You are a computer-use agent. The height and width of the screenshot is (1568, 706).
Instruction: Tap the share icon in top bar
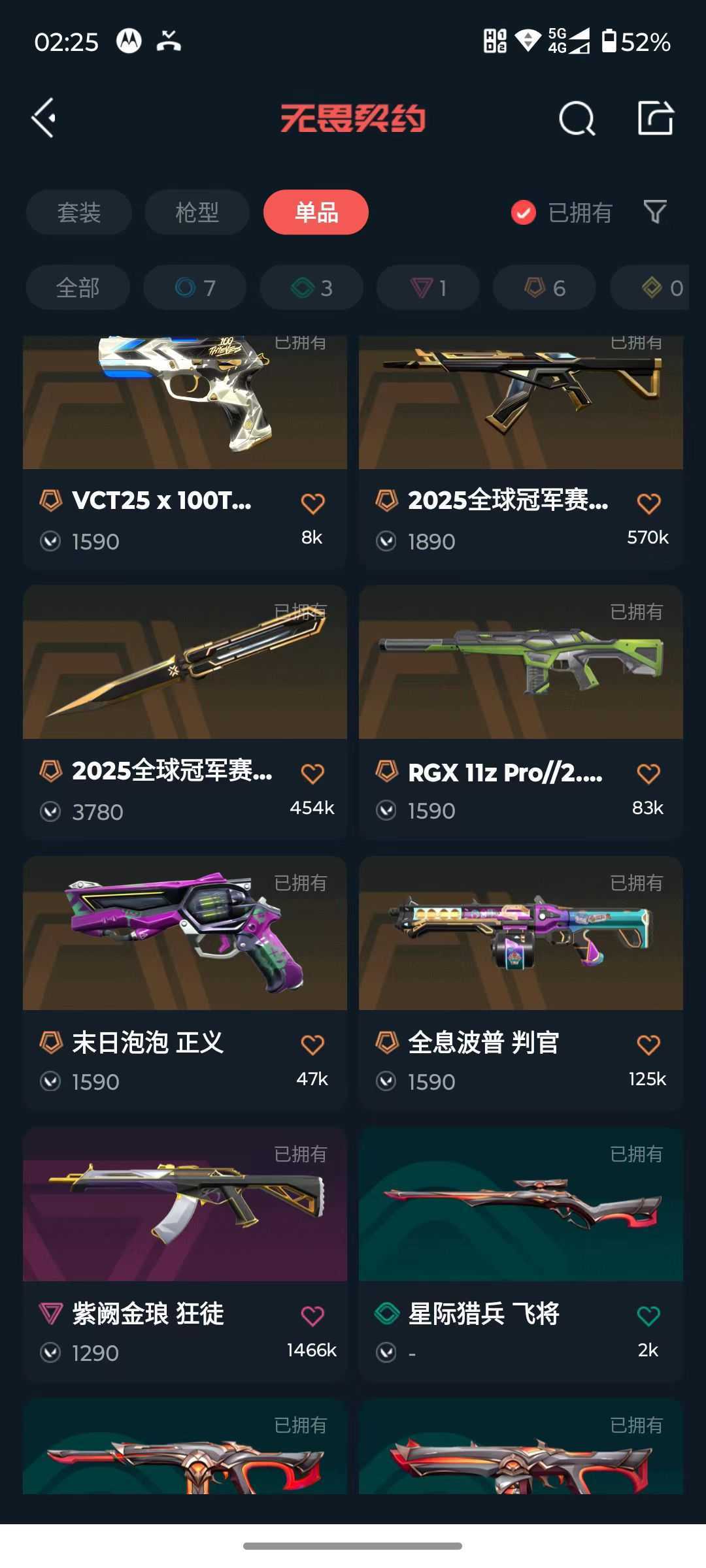(x=655, y=118)
